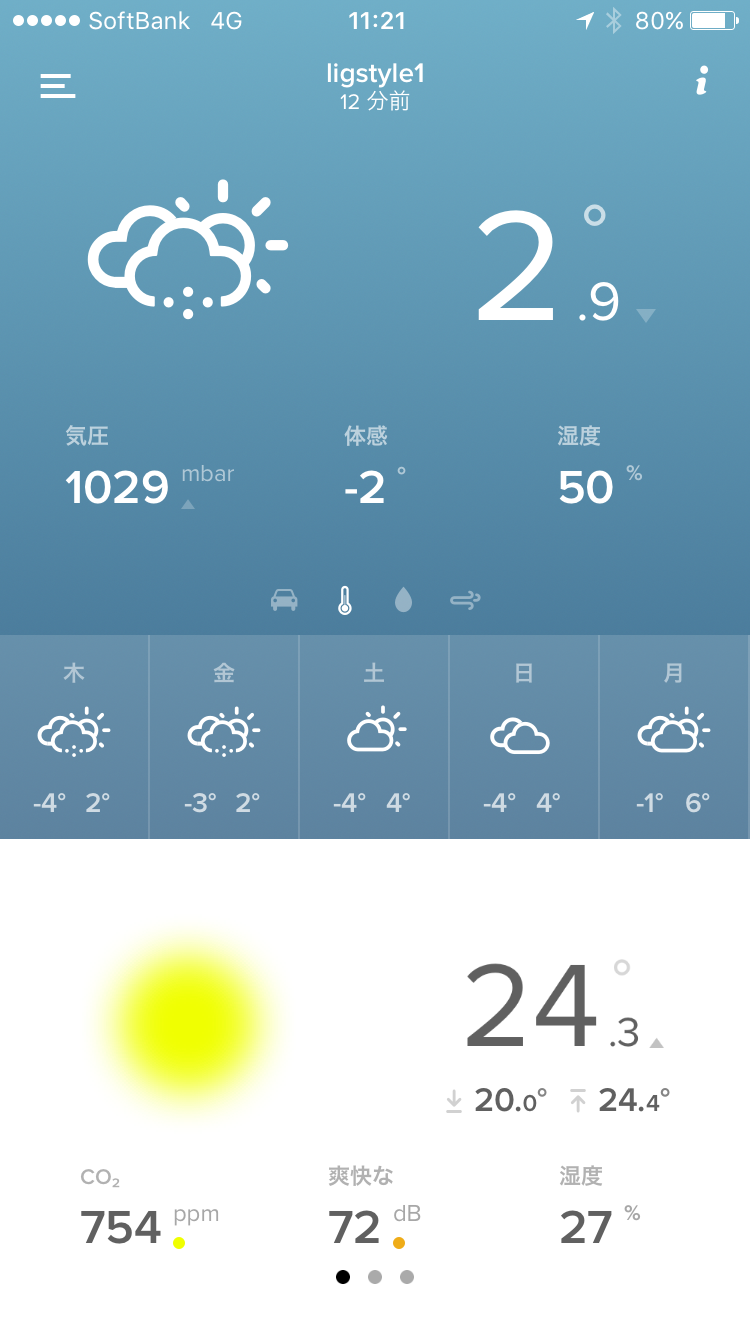Open Monday (月) forecast

pos(674,737)
